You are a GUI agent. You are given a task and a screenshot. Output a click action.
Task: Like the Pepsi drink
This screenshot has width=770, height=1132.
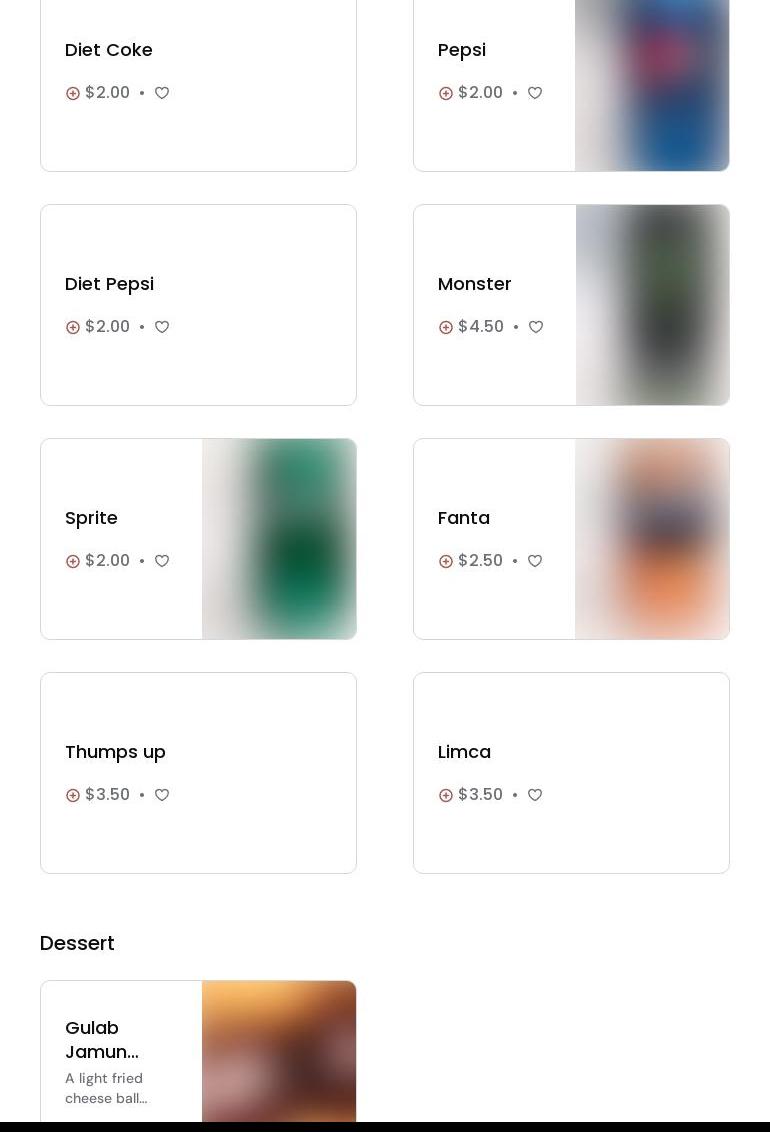click(535, 93)
